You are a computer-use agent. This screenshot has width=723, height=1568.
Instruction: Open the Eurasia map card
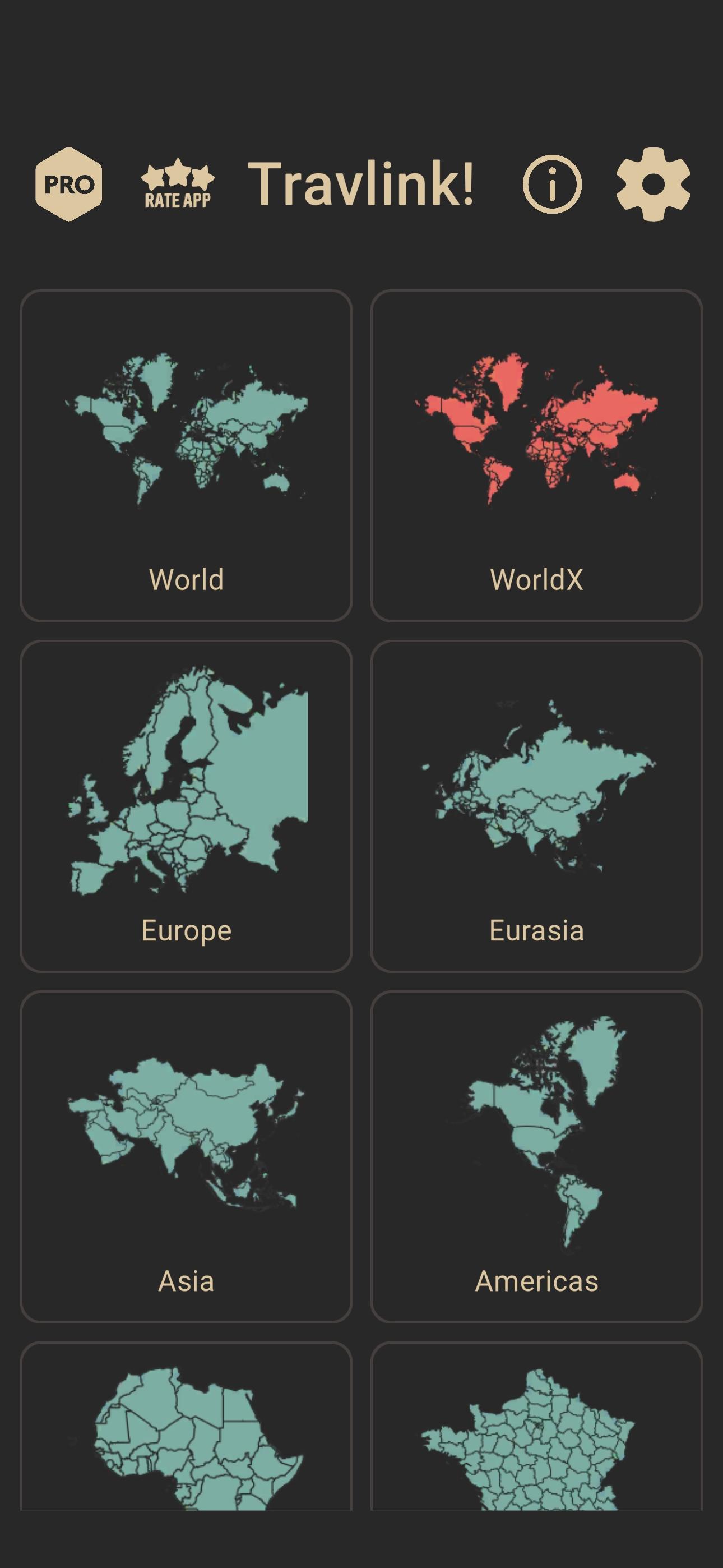536,806
